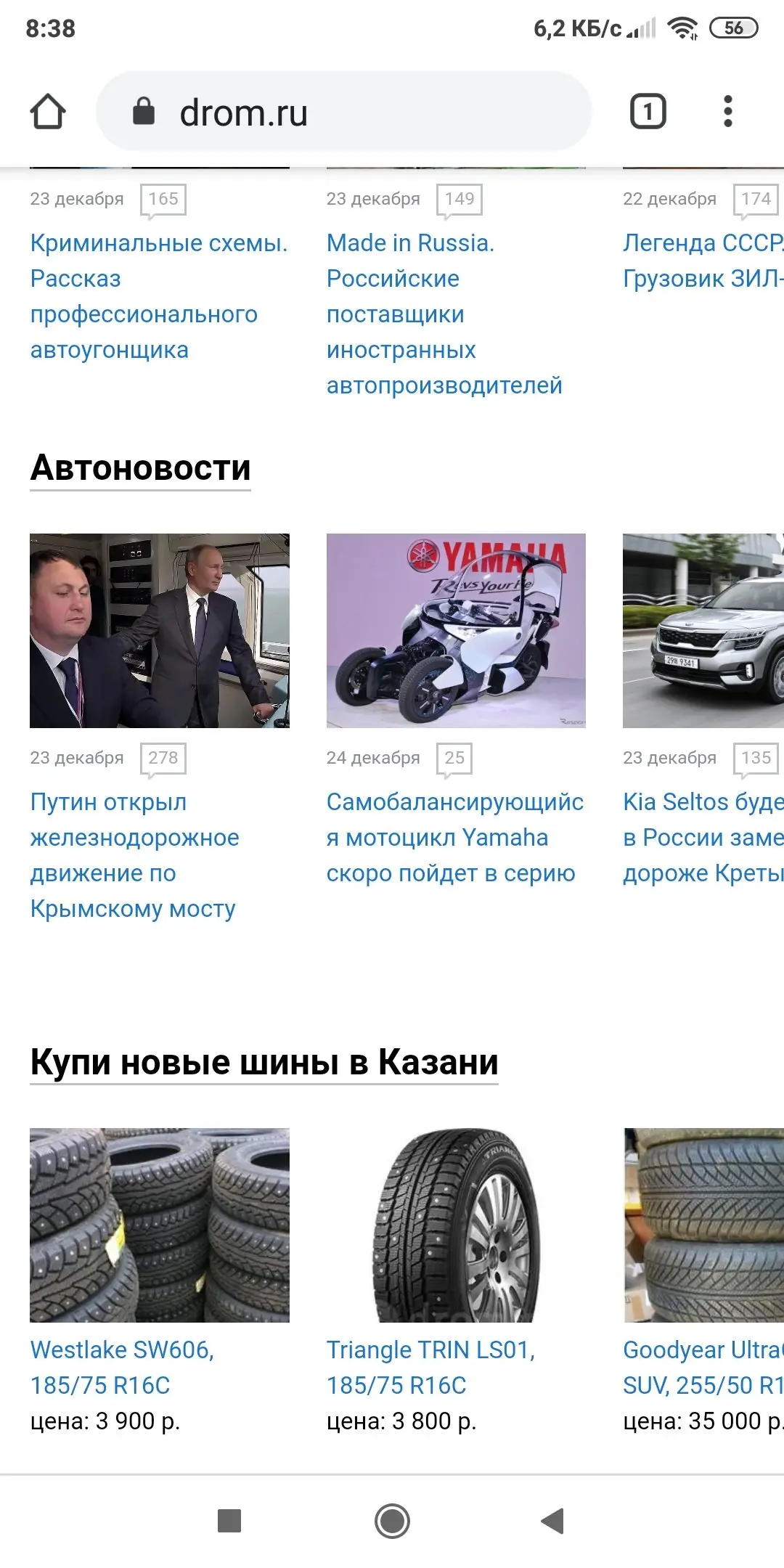
Task: Show comments on the Yamaha news, 25
Action: 454,759
